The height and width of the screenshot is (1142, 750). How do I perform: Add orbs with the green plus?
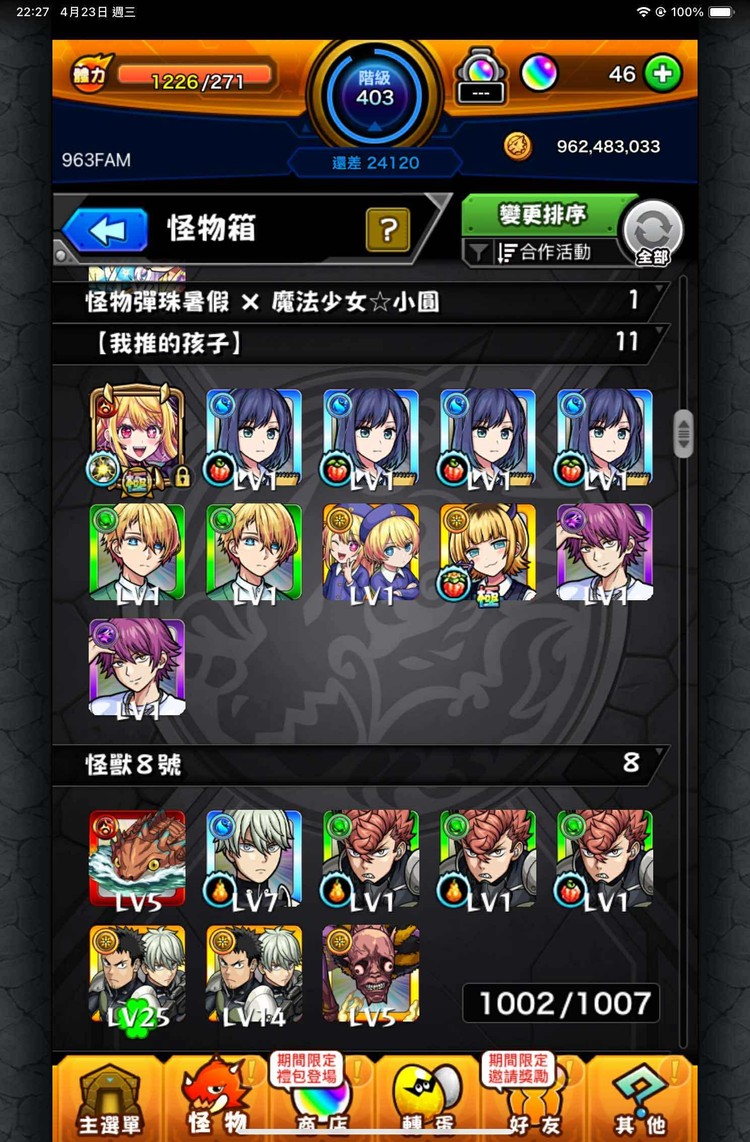click(x=662, y=73)
